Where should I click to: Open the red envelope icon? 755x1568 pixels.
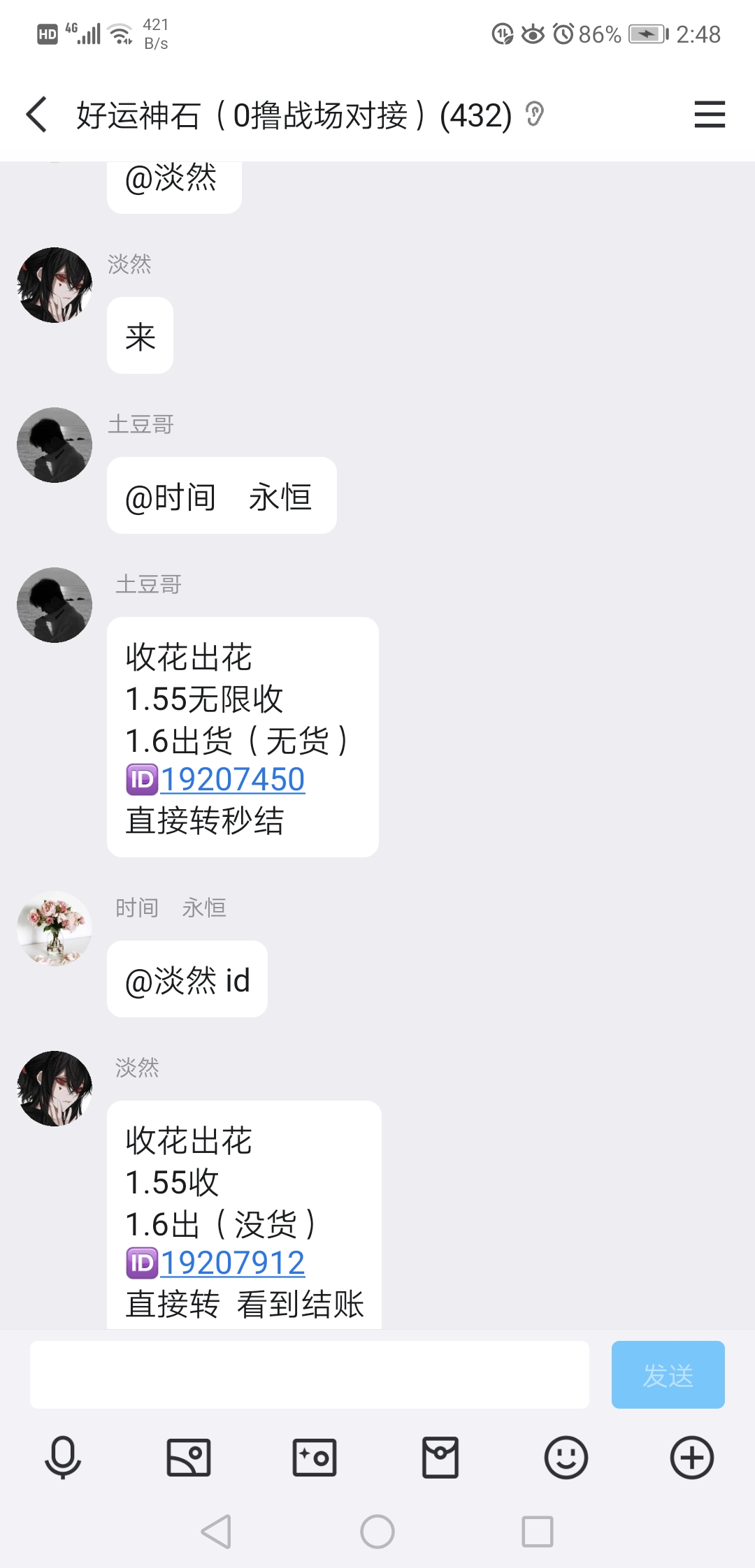pos(440,1458)
